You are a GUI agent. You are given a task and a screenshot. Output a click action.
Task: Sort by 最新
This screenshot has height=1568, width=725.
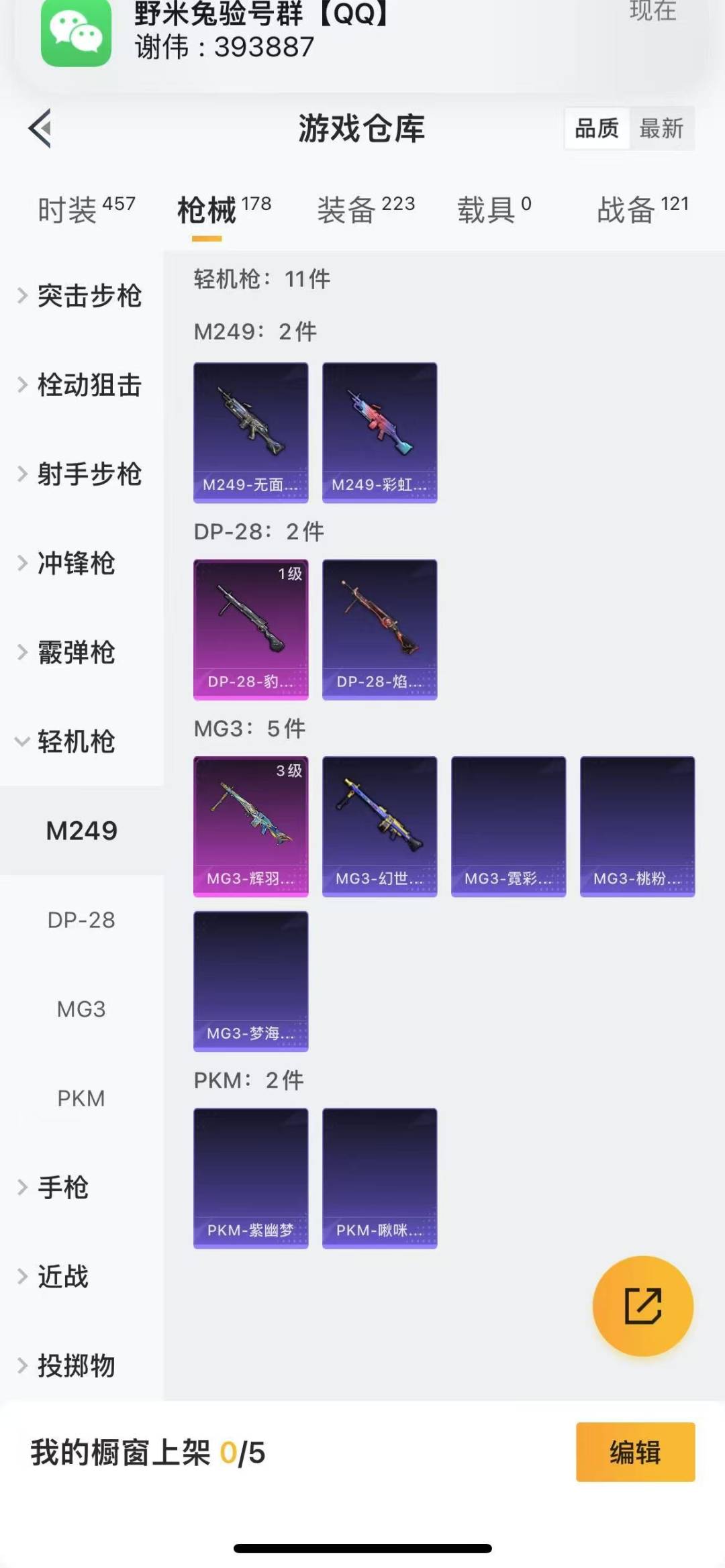click(x=661, y=127)
